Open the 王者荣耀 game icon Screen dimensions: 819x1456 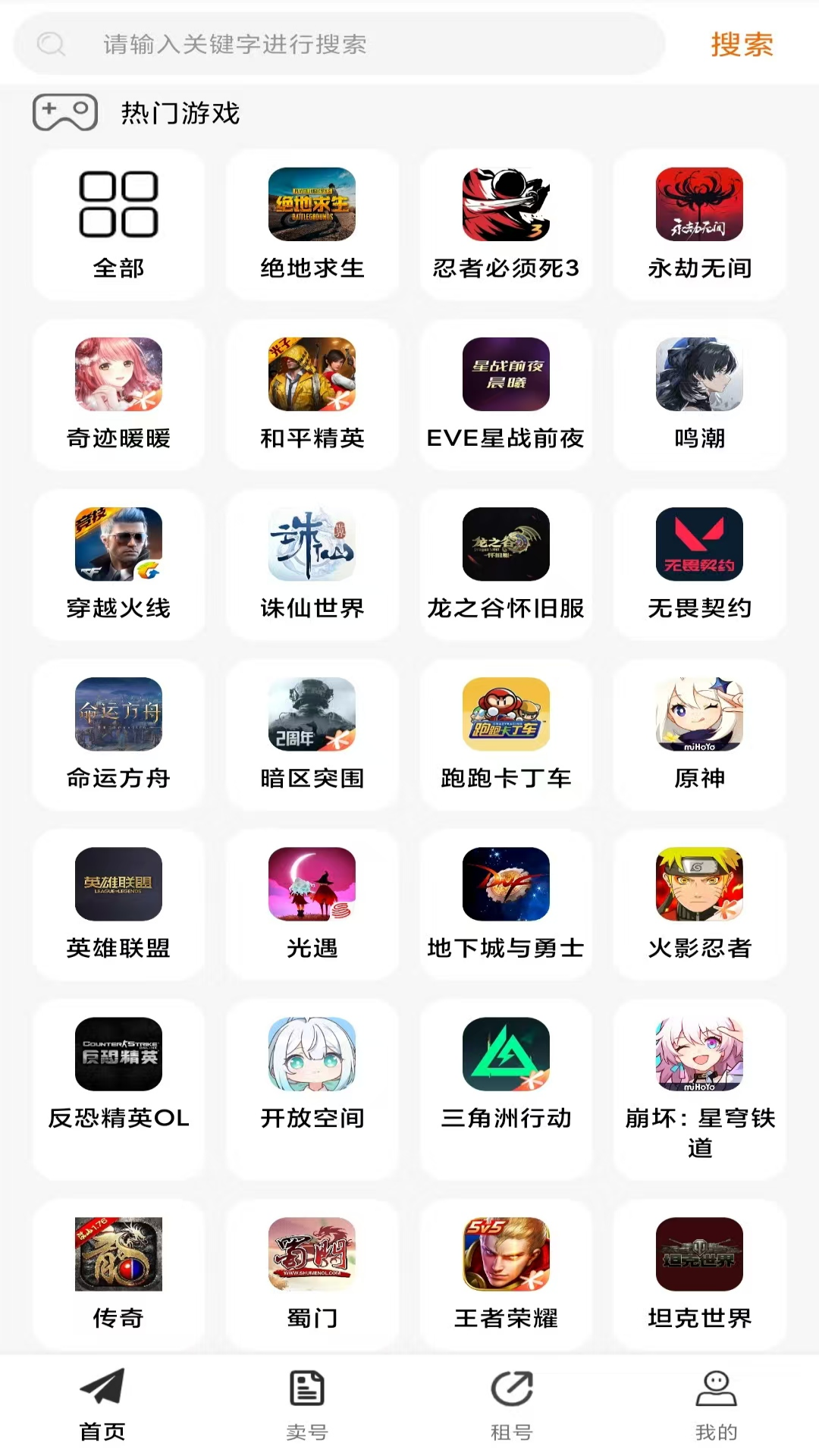click(506, 1255)
